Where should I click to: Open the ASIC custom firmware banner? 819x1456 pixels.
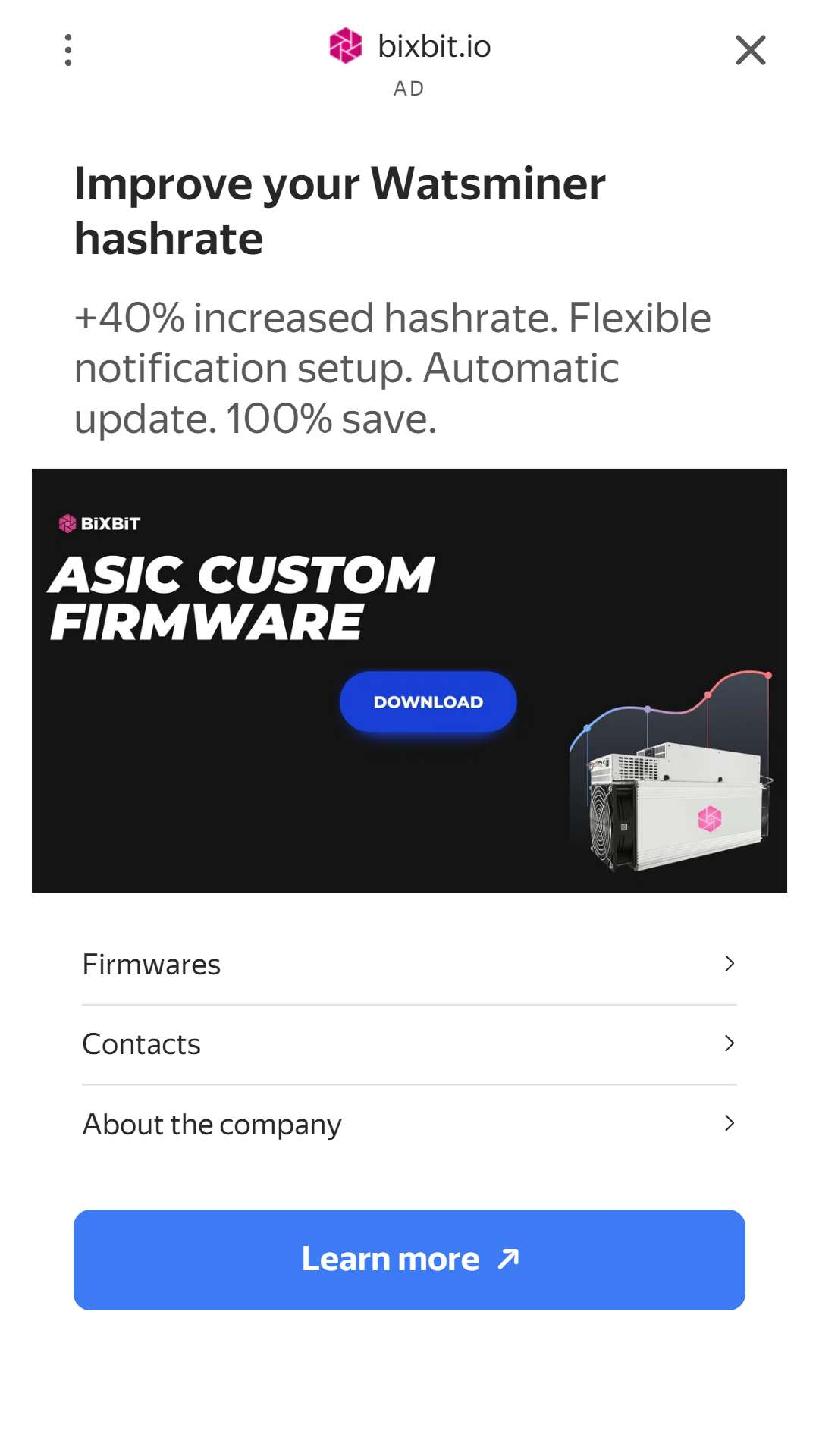click(409, 680)
